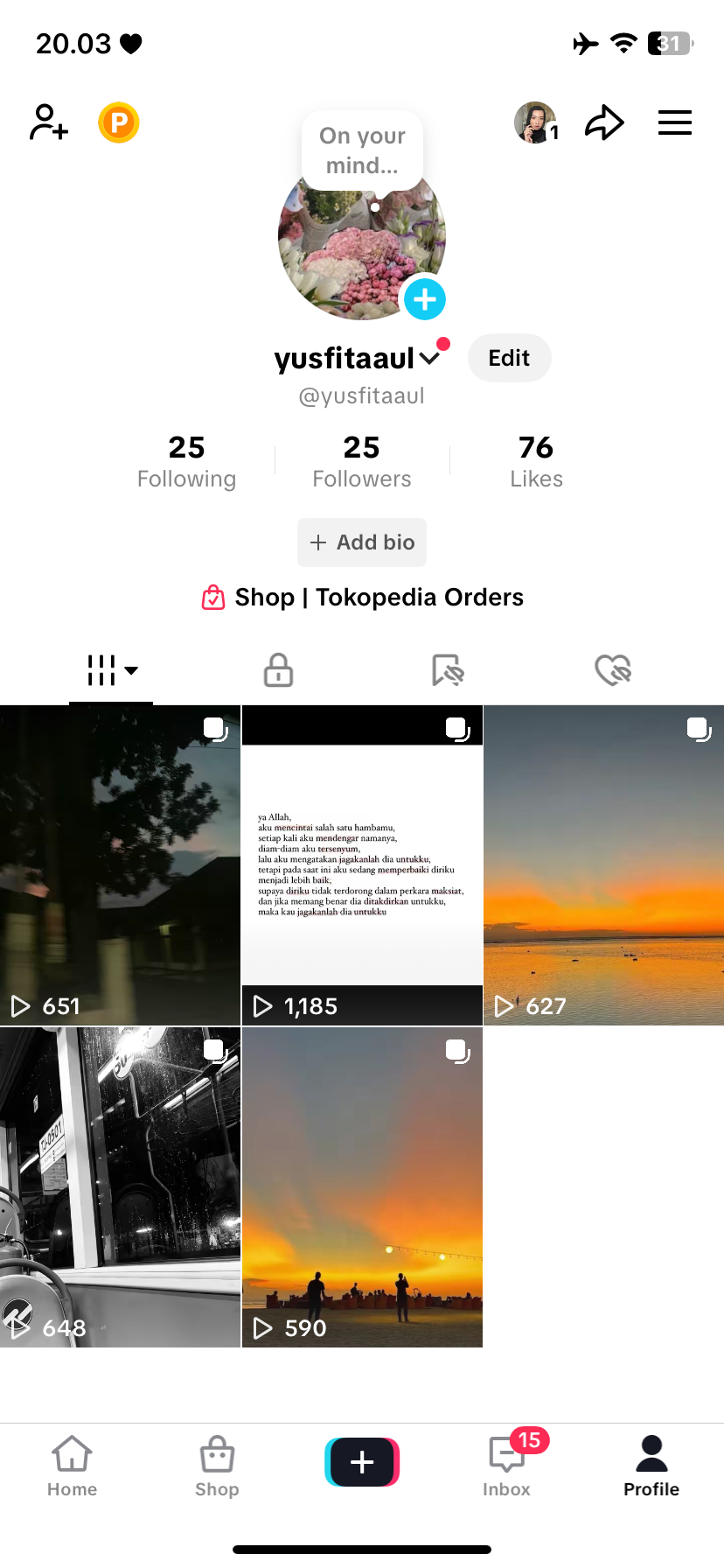Viewport: 724px width, 1568px height.
Task: Switch to the saved bookmarks tab
Action: [x=447, y=670]
